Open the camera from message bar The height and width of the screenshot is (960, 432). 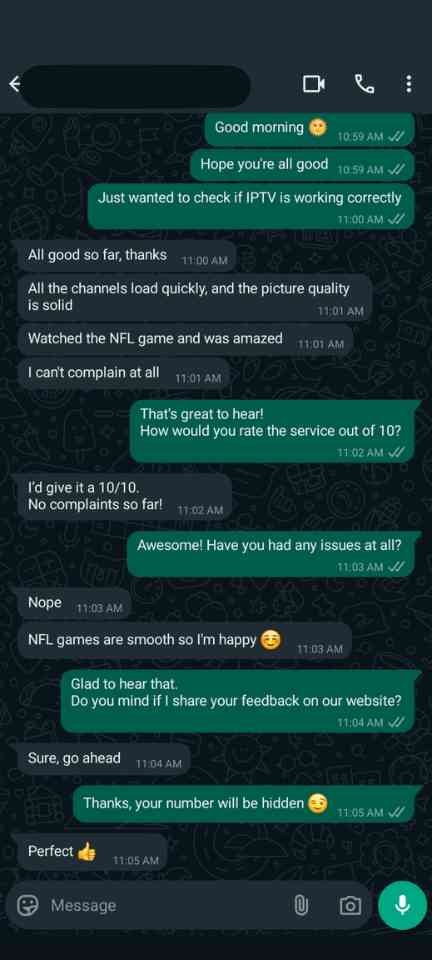(350, 906)
